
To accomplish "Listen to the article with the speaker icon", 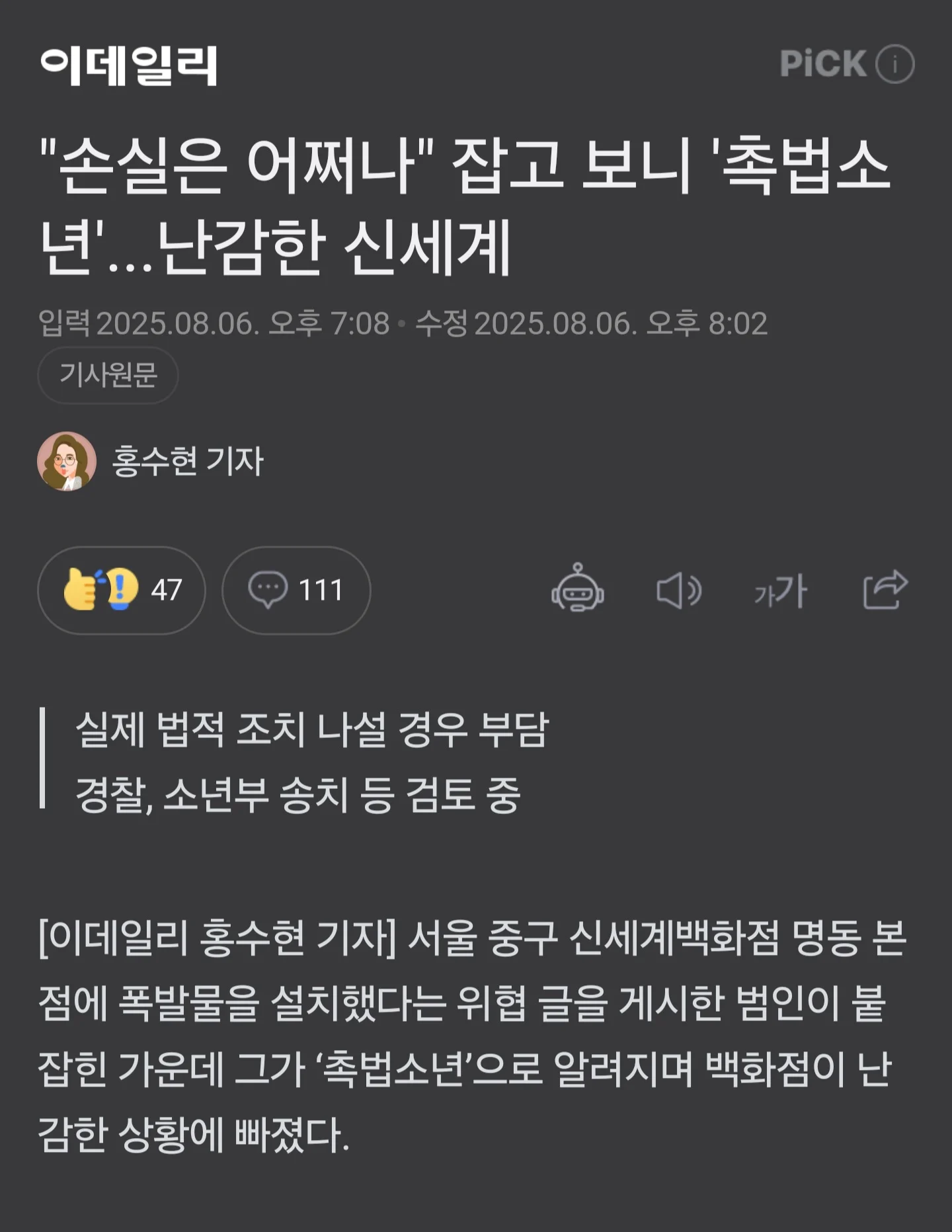I will pos(679,591).
